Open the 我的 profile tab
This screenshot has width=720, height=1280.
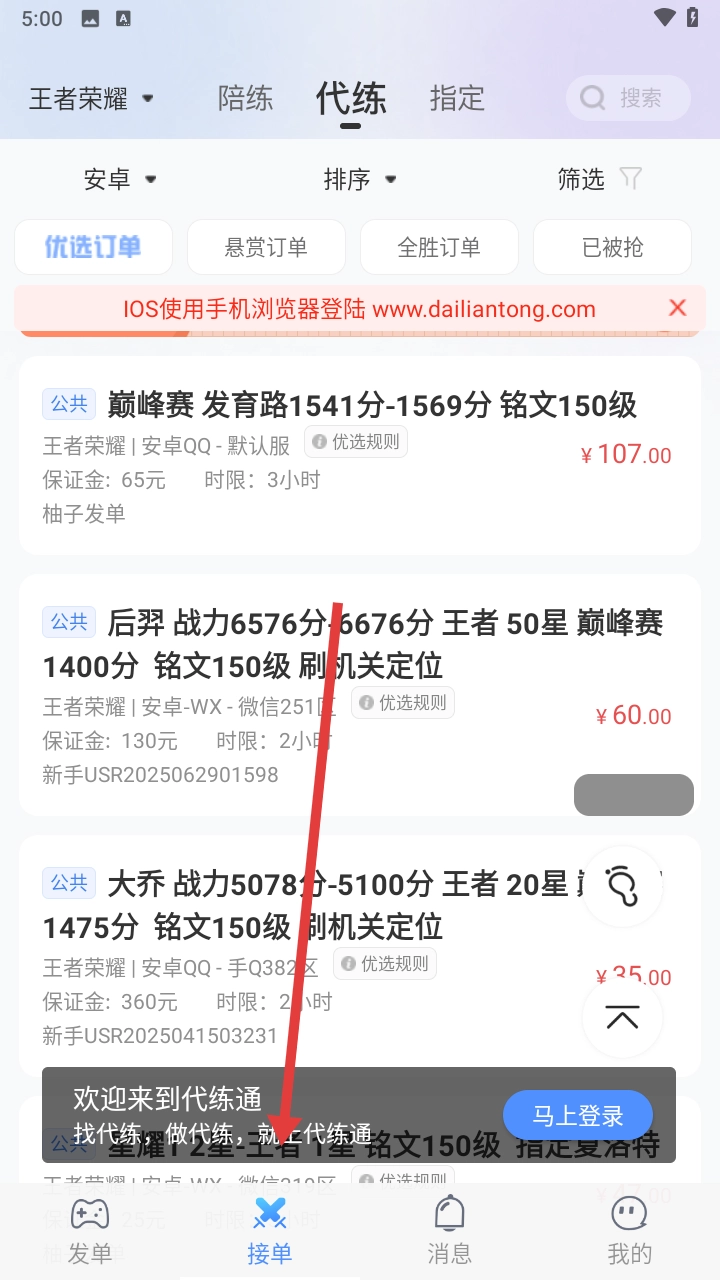point(629,1230)
